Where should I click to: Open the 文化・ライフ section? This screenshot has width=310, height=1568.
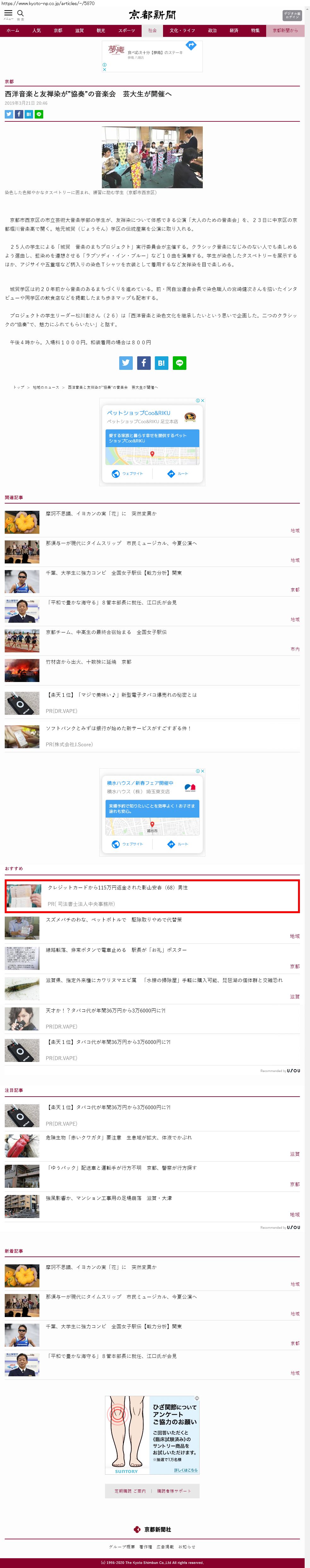(183, 31)
